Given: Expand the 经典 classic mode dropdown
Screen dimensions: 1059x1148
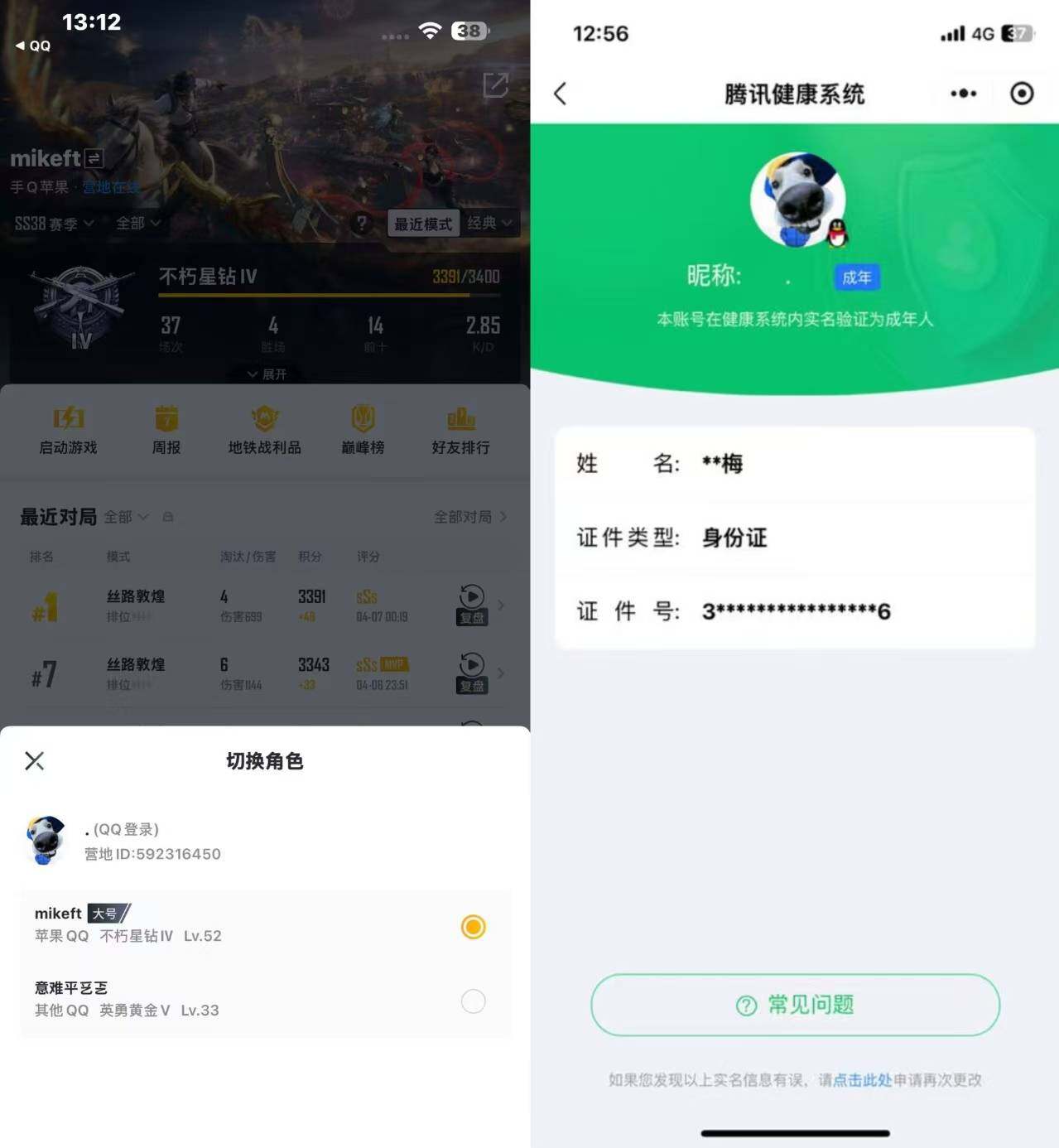Looking at the screenshot, I should (490, 223).
